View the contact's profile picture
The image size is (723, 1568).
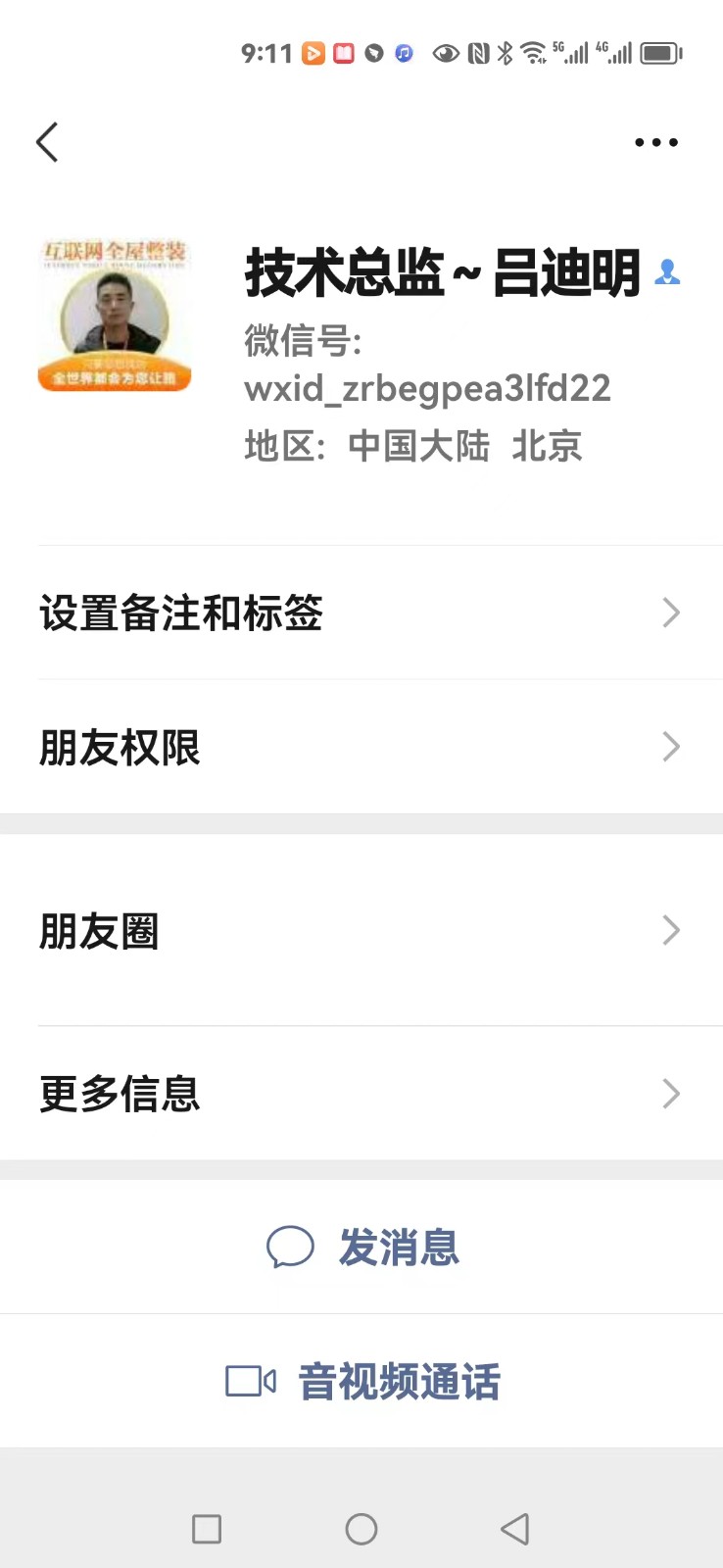115,315
